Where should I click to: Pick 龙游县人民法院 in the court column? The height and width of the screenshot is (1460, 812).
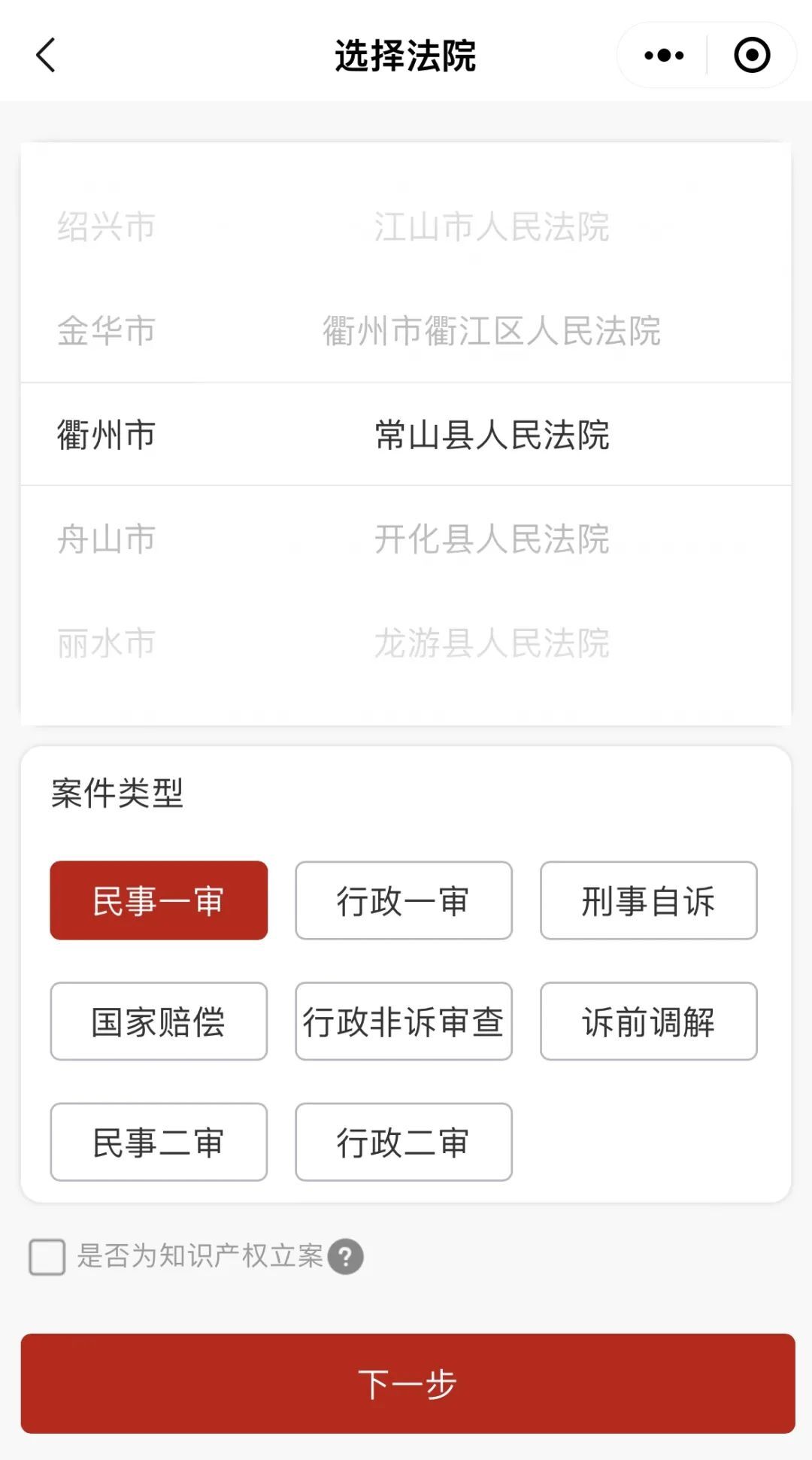tap(492, 644)
